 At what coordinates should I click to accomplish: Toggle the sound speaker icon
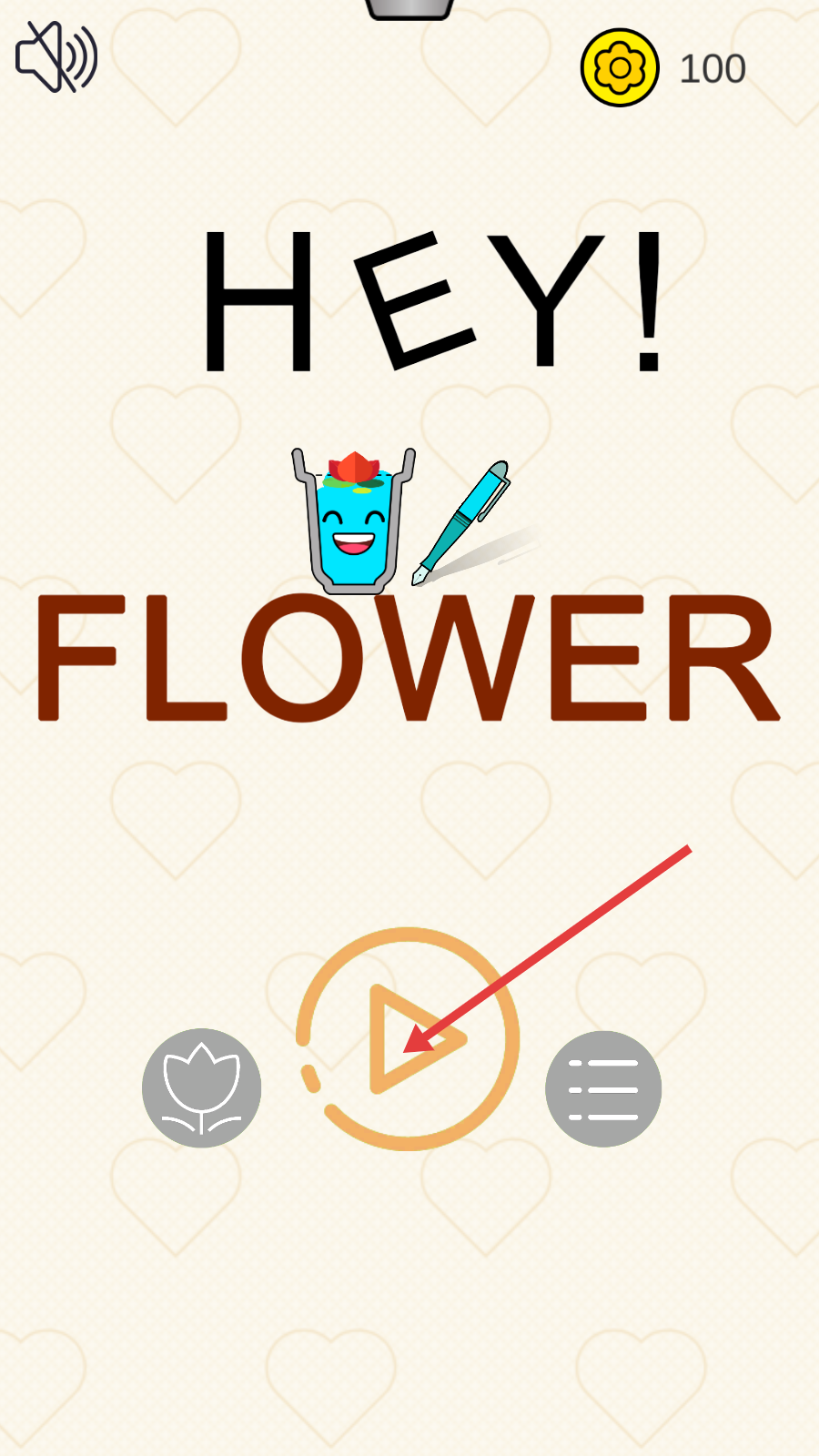coord(56,56)
